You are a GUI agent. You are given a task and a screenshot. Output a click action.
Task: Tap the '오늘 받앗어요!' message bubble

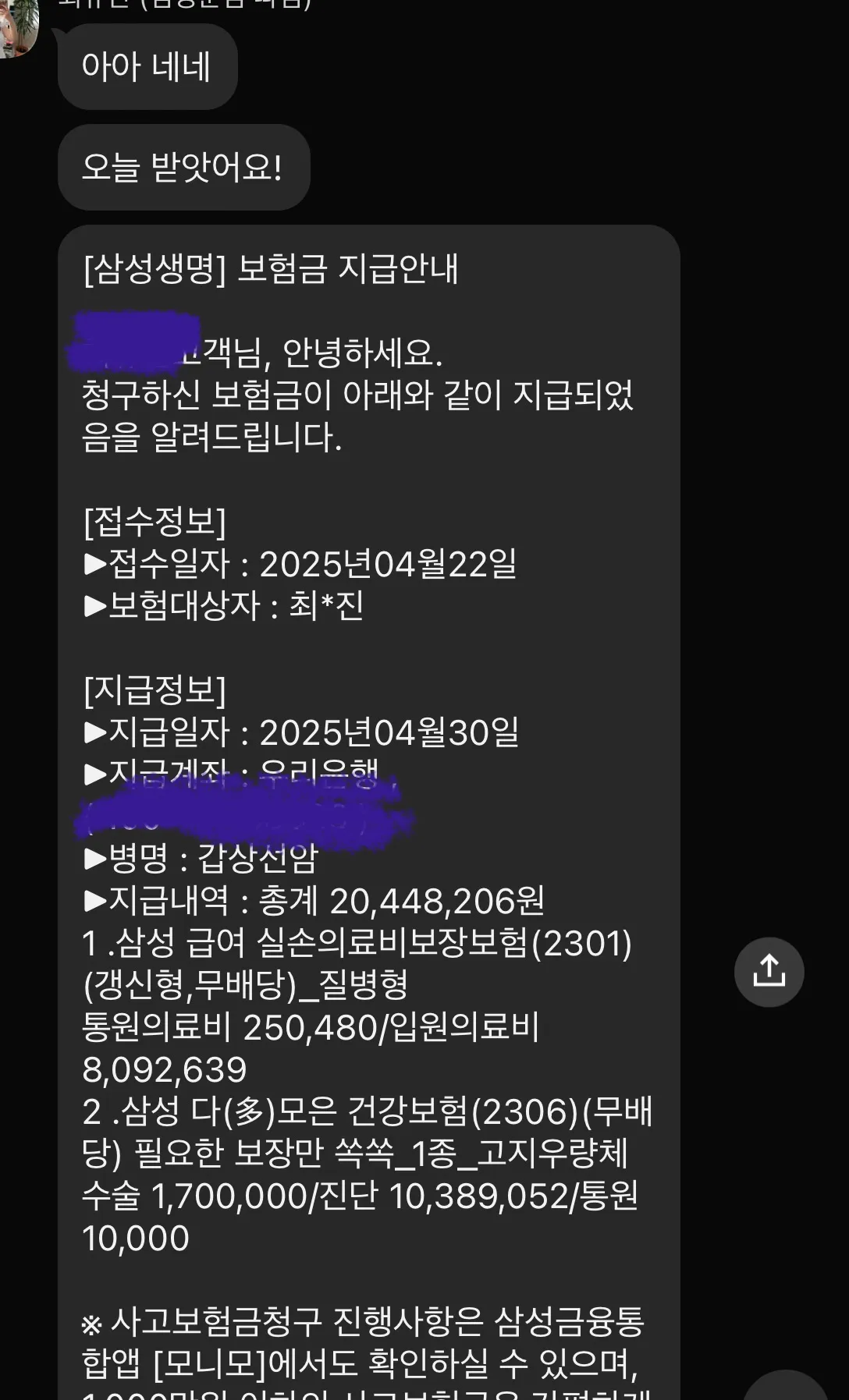point(183,168)
